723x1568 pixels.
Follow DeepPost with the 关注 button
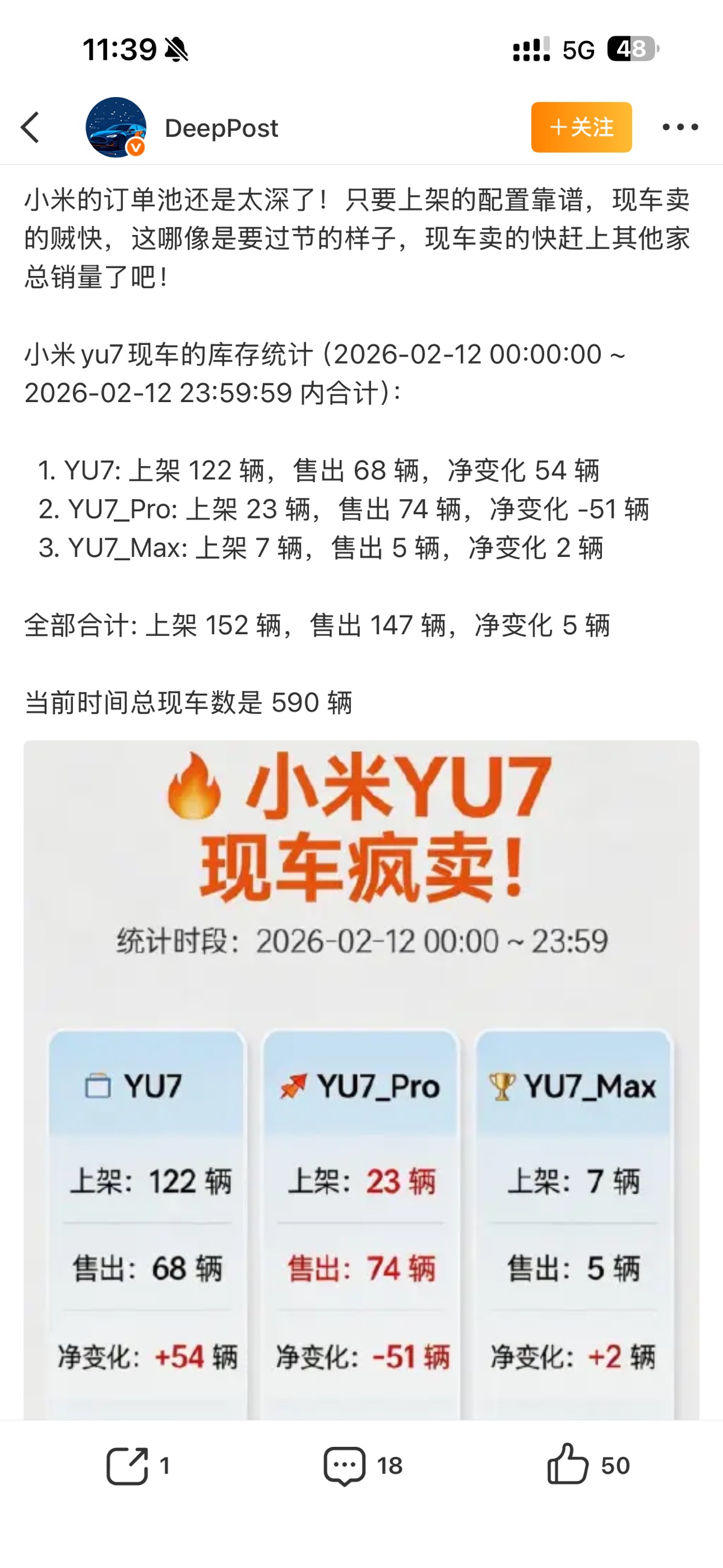pyautogui.click(x=581, y=127)
